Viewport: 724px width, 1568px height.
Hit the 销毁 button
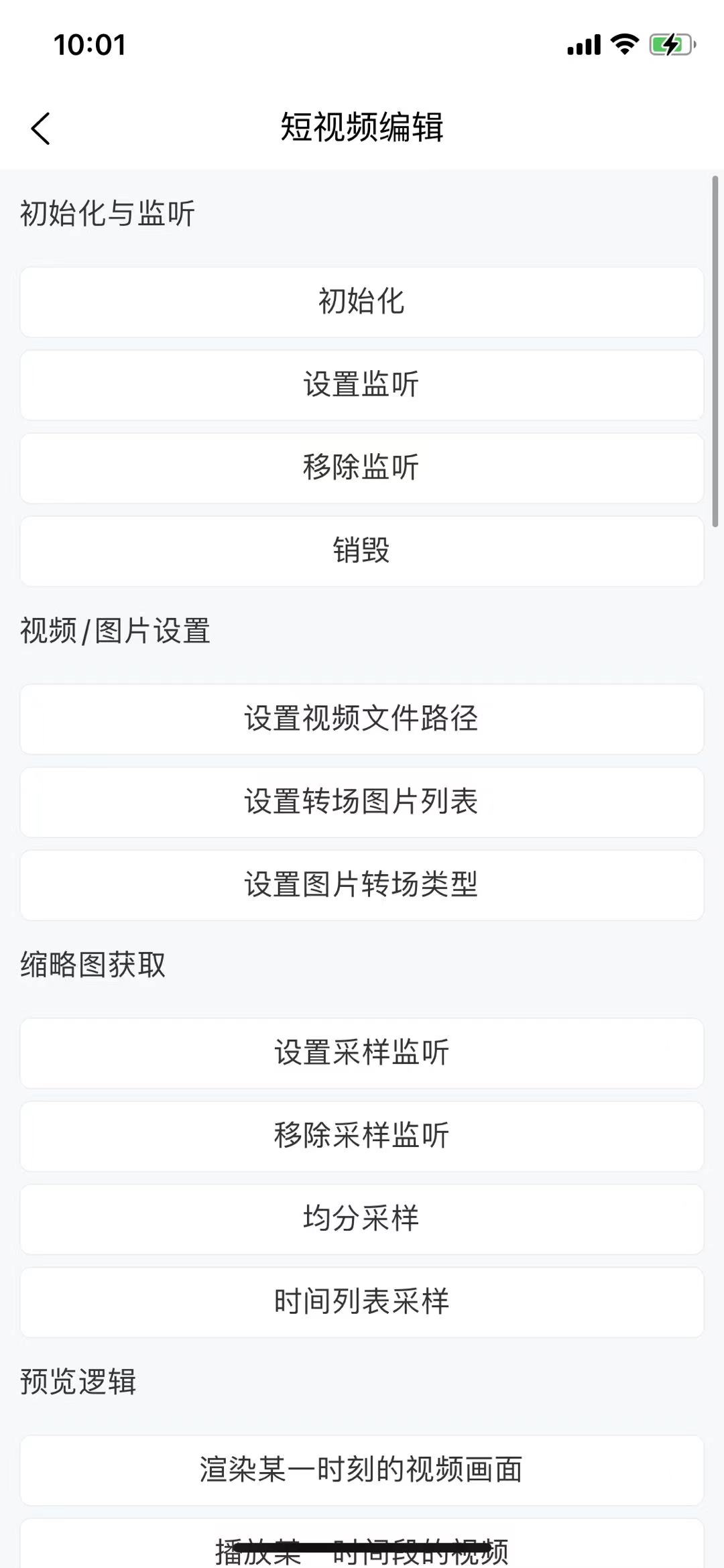(x=361, y=551)
